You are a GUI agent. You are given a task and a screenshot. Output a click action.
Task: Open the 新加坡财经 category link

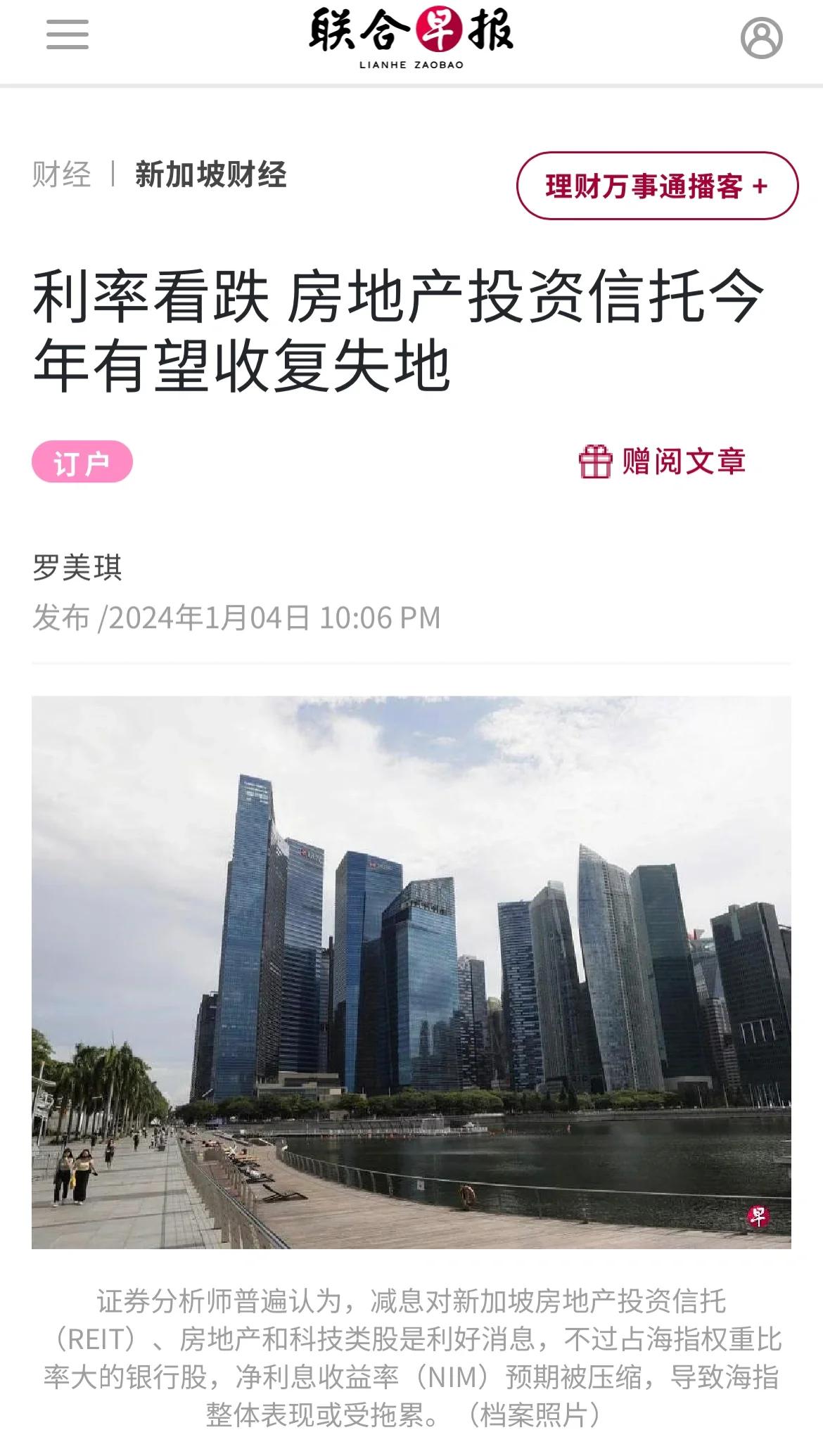click(x=211, y=174)
